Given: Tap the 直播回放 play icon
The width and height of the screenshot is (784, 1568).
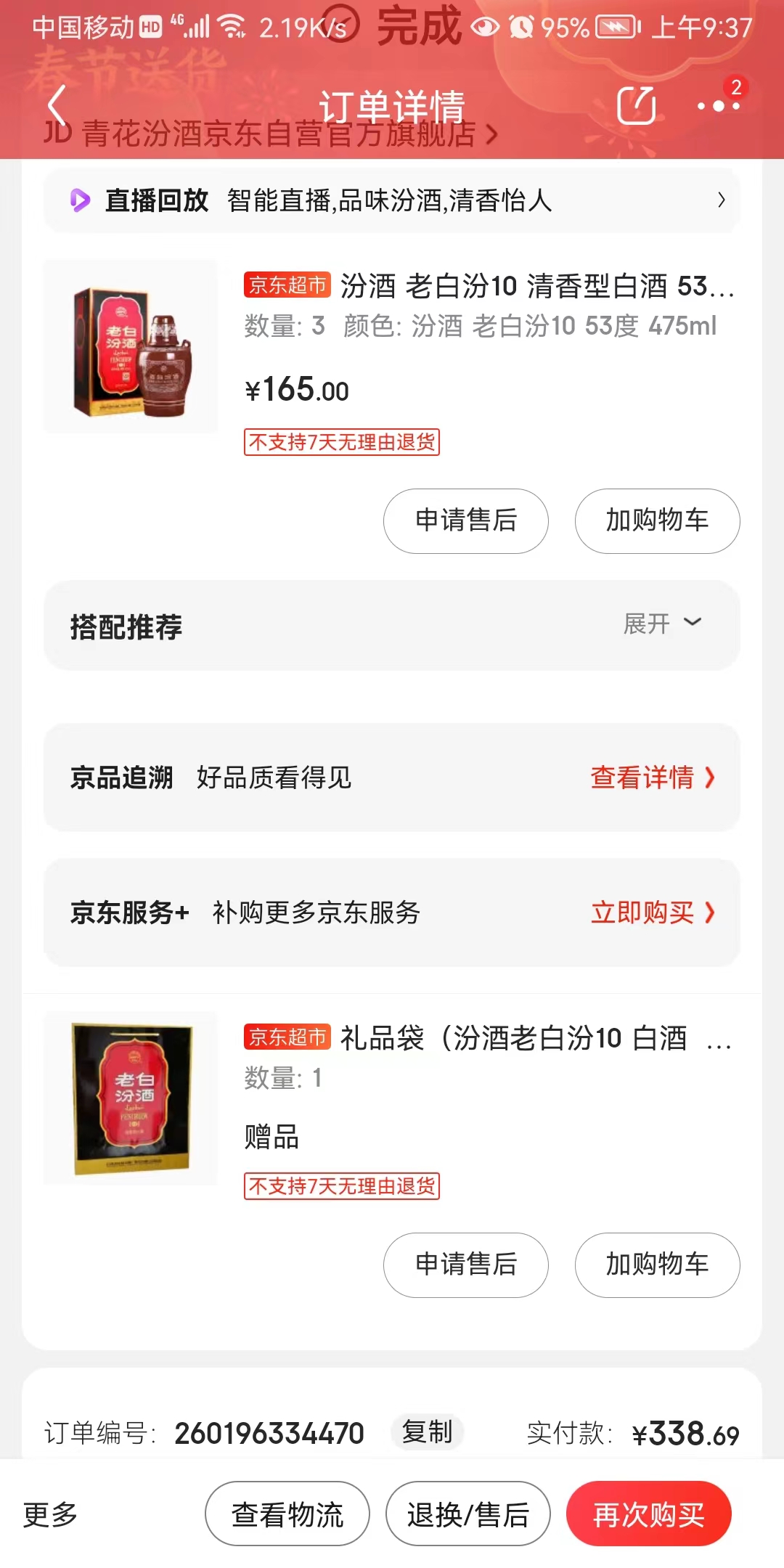Looking at the screenshot, I should coord(82,201).
